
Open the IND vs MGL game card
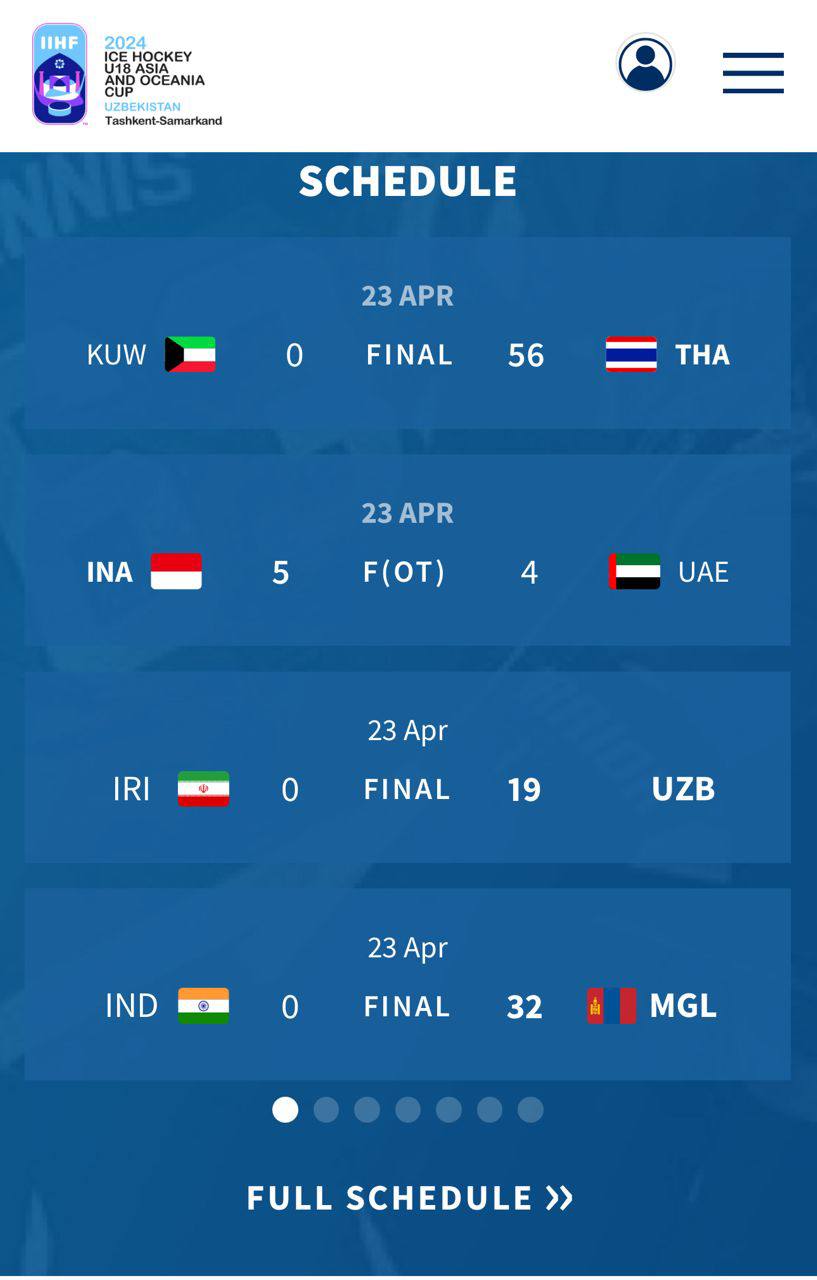point(407,984)
